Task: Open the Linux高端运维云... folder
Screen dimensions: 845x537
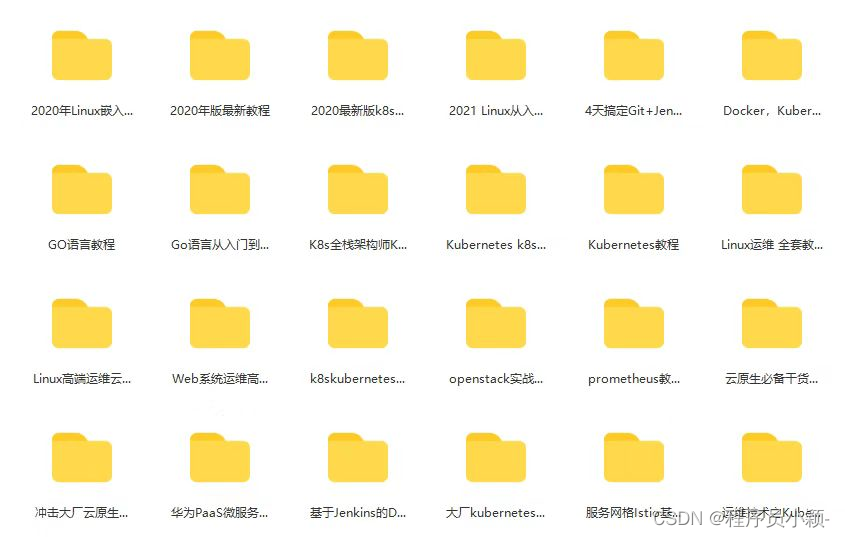Action: pos(82,324)
